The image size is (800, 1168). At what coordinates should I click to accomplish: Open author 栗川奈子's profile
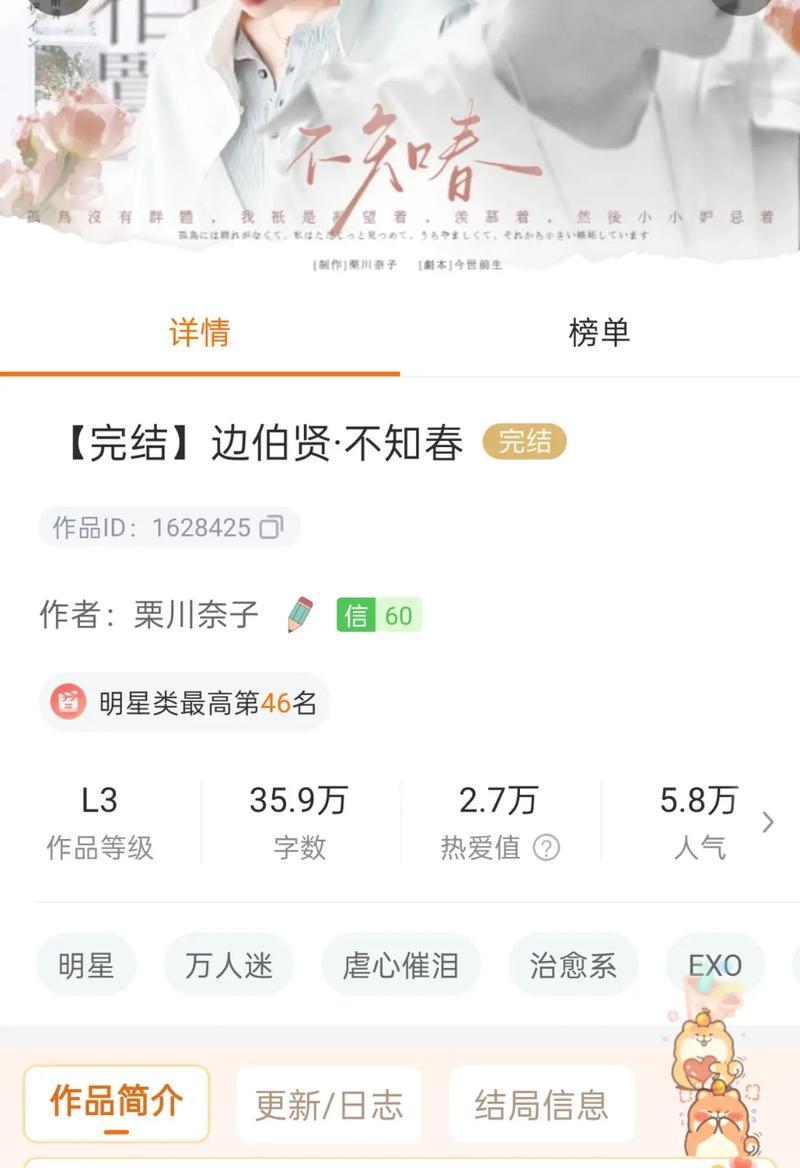197,614
